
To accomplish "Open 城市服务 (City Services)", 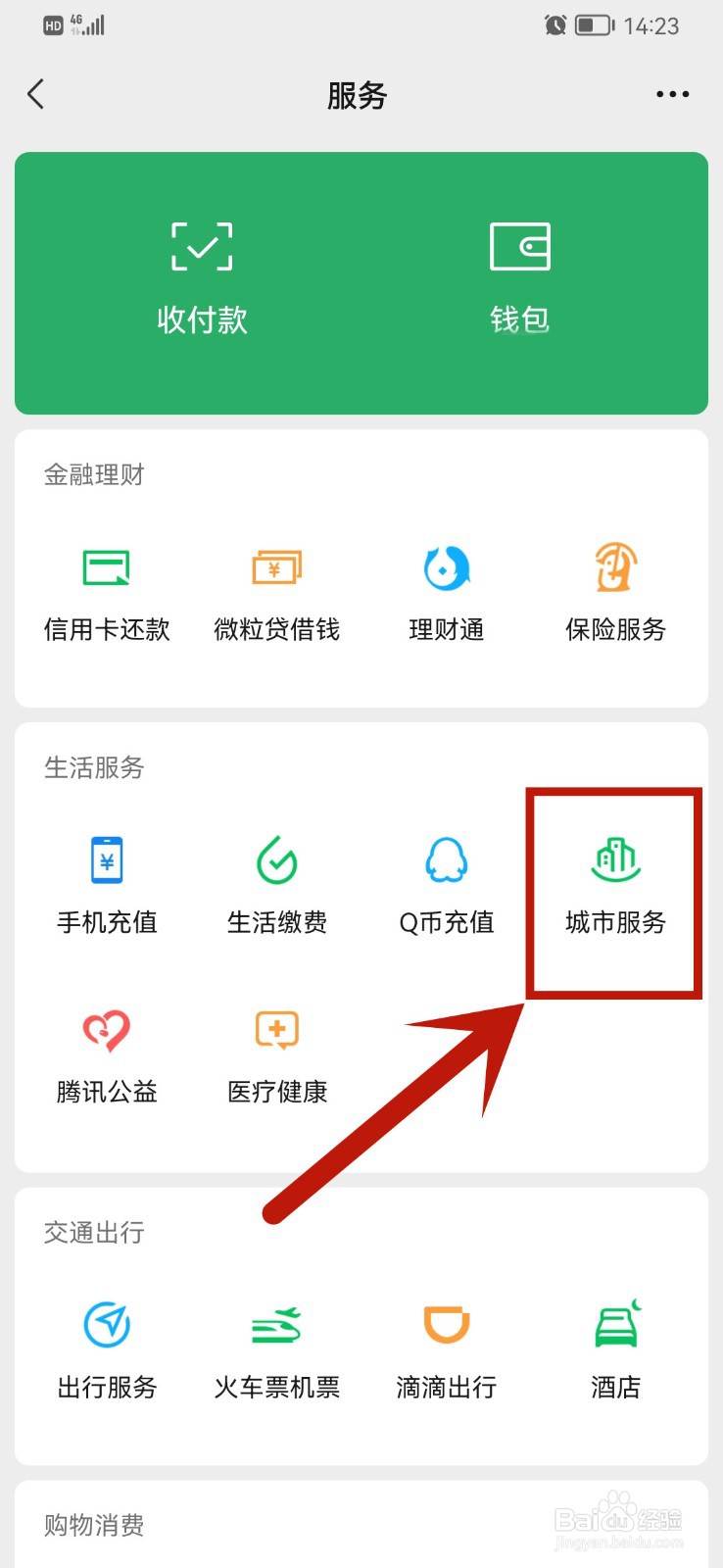I will 613,882.
